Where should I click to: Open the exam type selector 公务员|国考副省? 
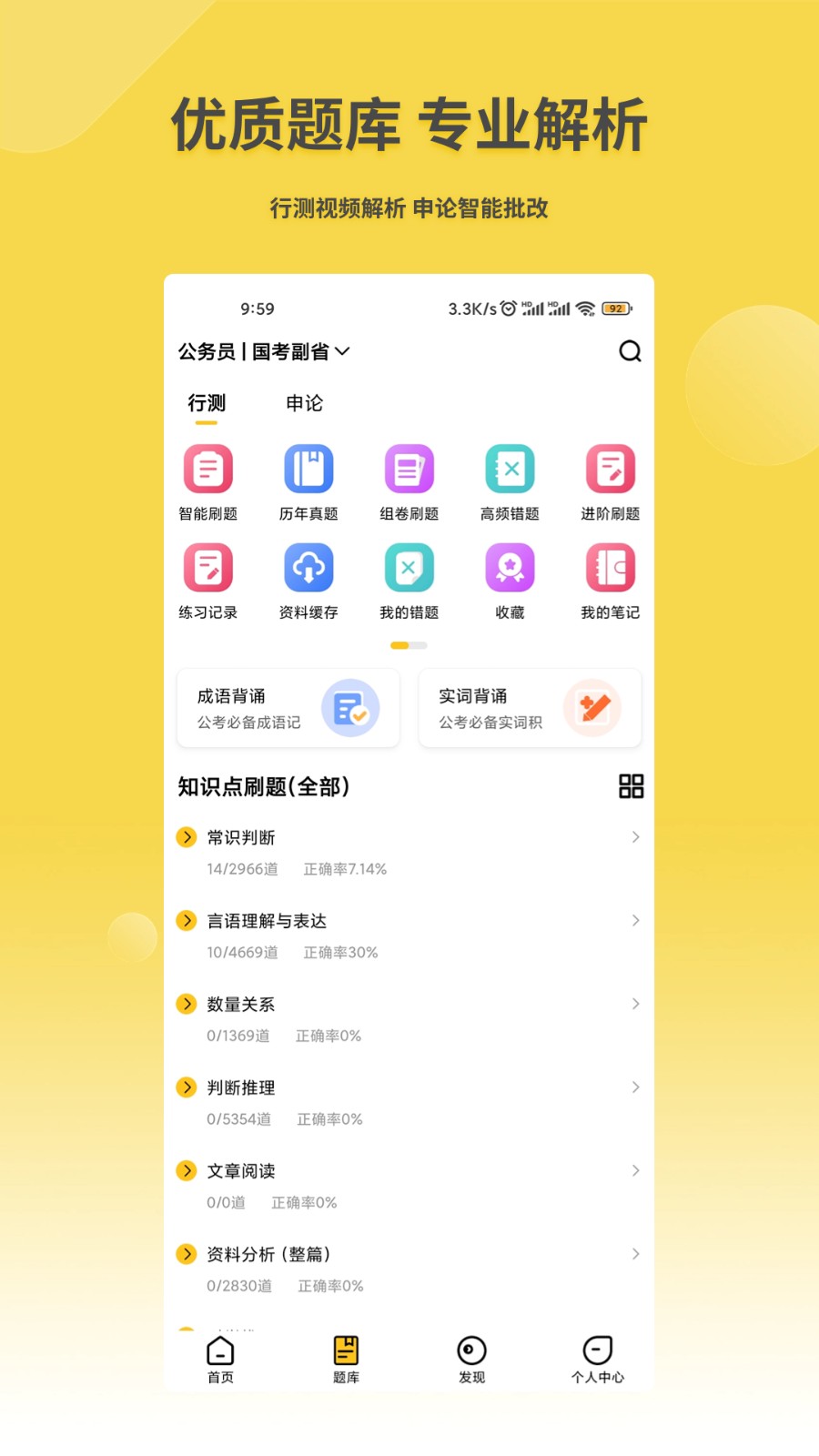[262, 351]
